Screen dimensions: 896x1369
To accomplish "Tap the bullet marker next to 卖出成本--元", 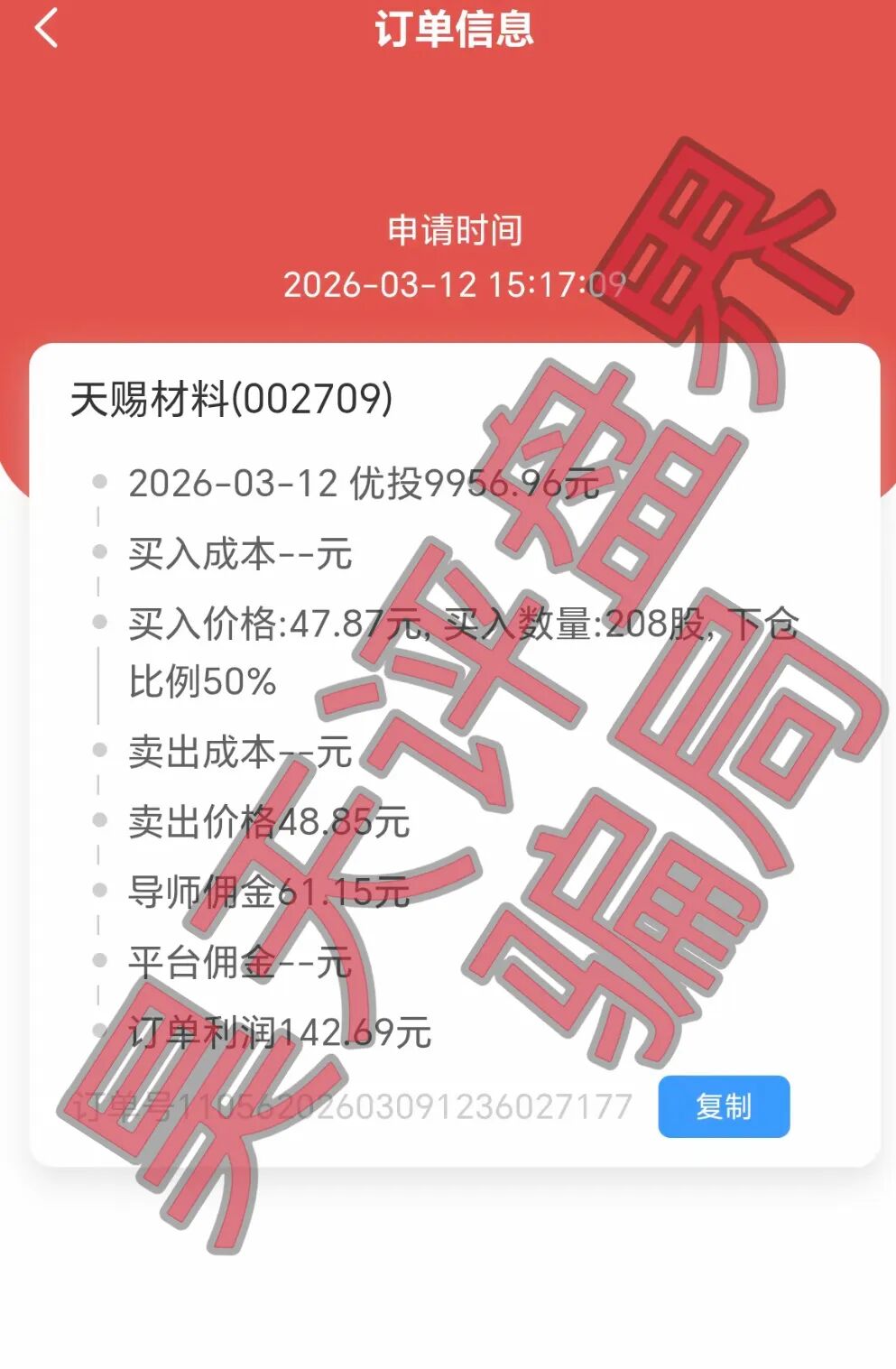I will (101, 751).
